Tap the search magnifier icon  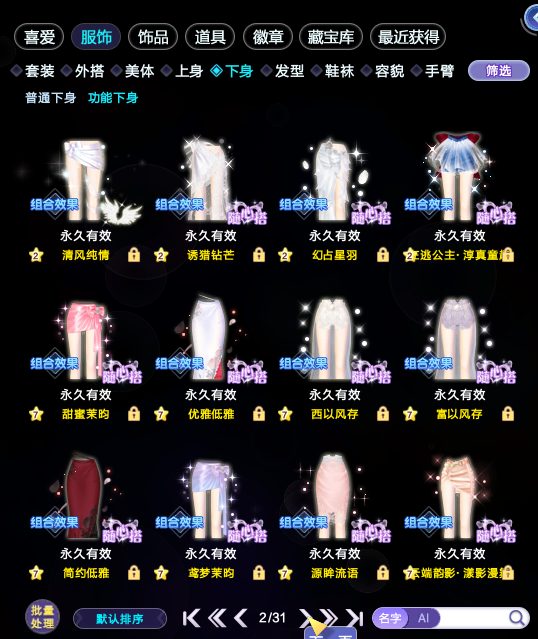click(517, 618)
